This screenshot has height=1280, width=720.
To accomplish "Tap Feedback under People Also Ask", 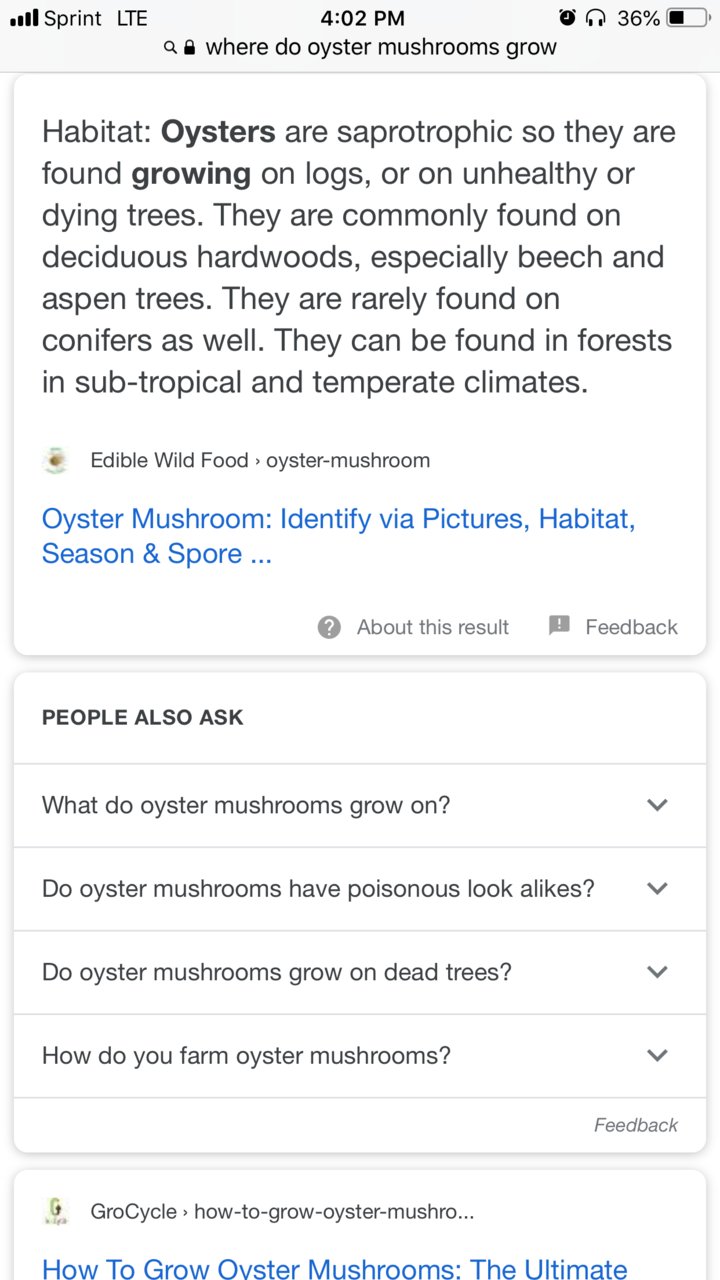I will (636, 1125).
